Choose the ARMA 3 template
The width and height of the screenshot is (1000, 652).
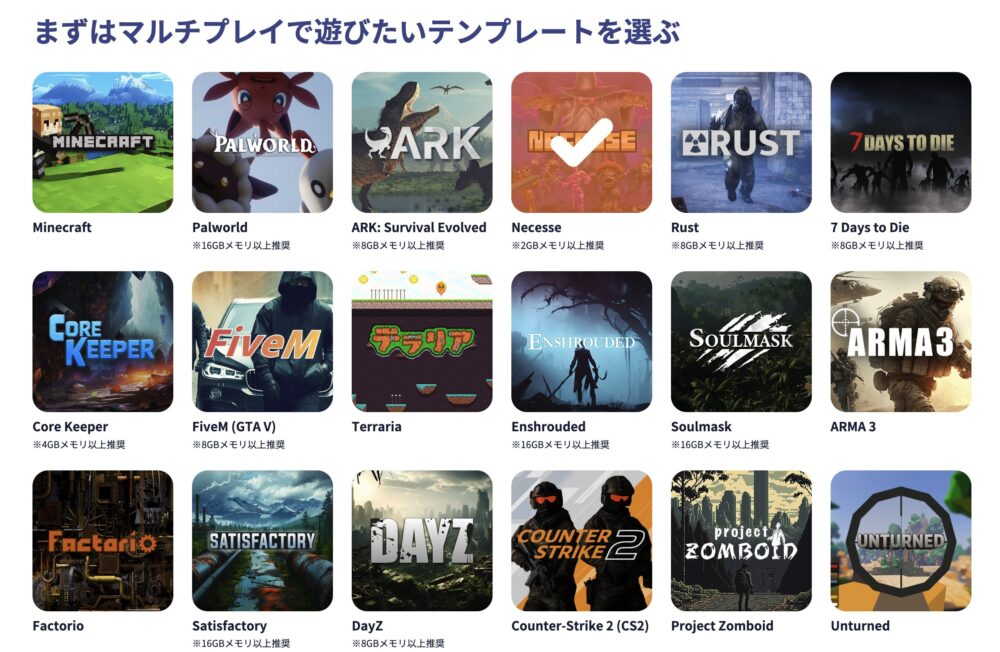pos(900,341)
